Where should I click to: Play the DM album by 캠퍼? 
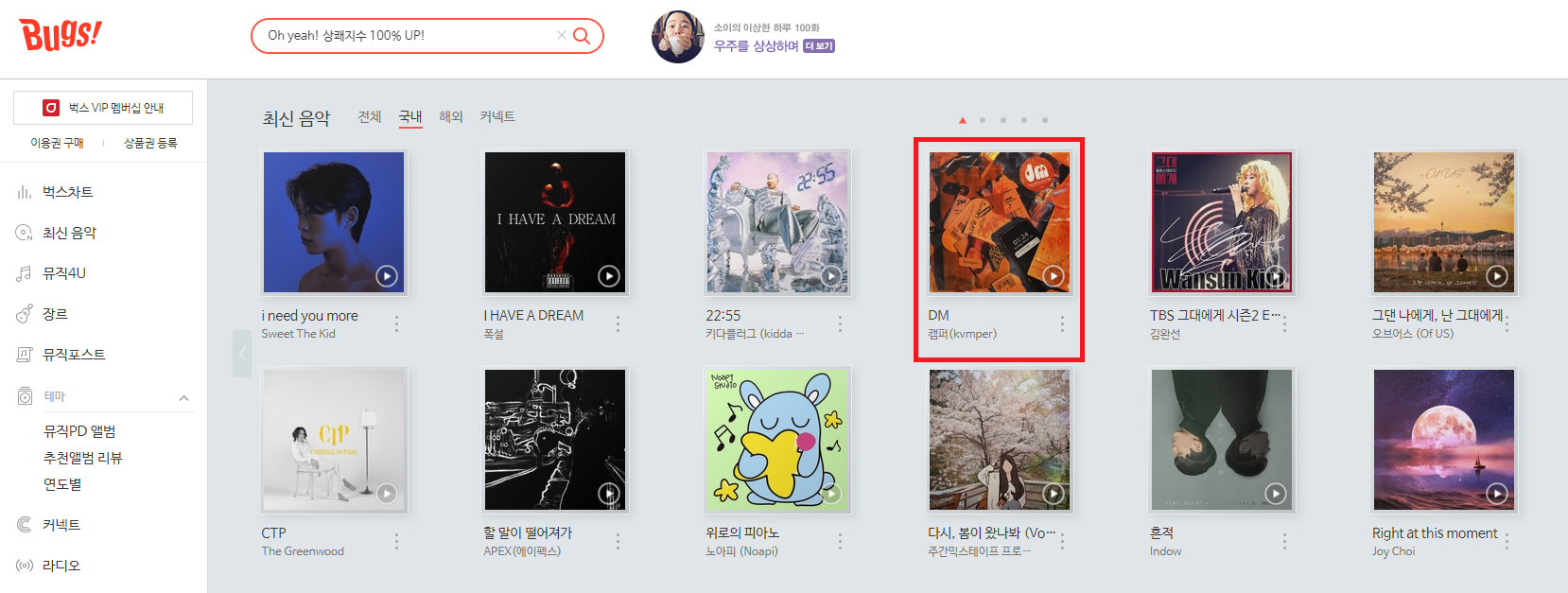click(x=1054, y=276)
